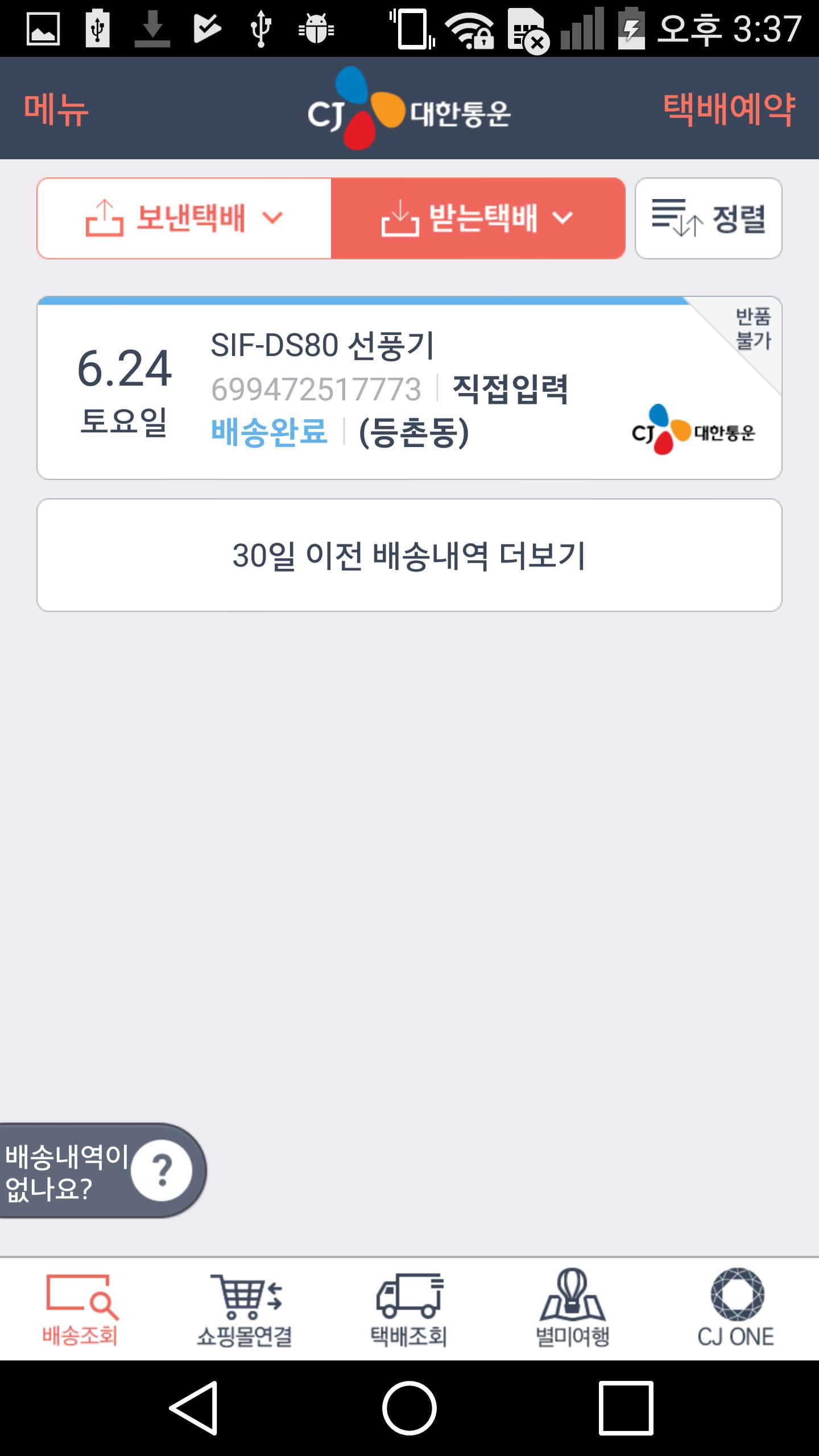Select the 받는택배 tab
819x1456 pixels.
coord(478,218)
